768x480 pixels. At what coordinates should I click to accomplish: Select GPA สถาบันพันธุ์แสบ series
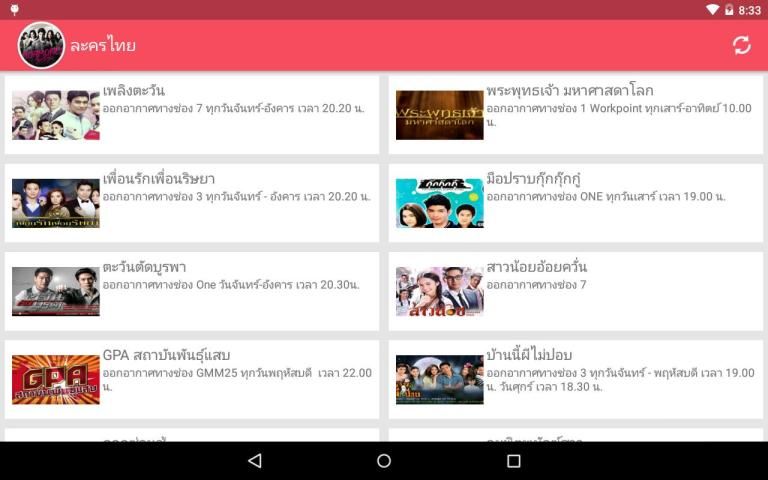(192, 379)
